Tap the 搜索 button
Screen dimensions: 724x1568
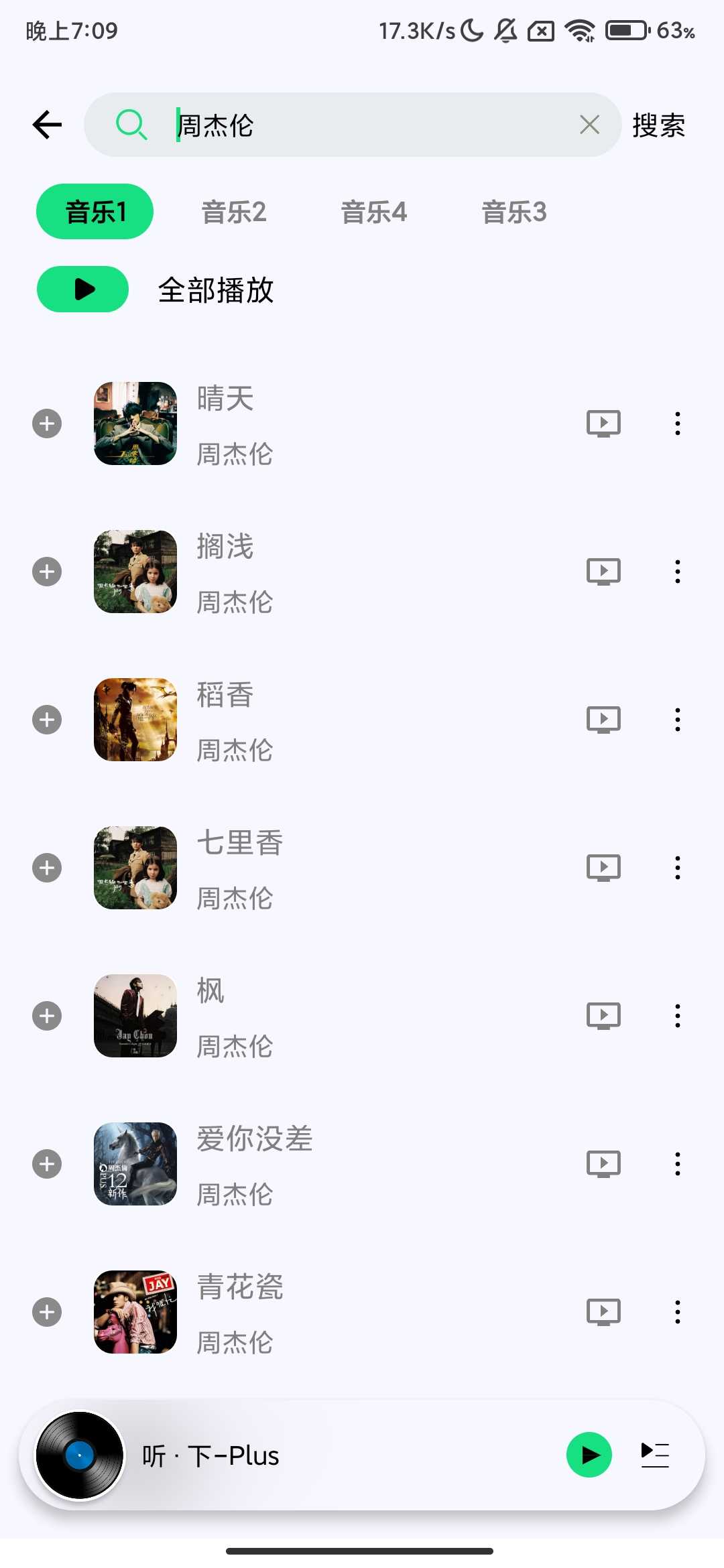pos(658,125)
